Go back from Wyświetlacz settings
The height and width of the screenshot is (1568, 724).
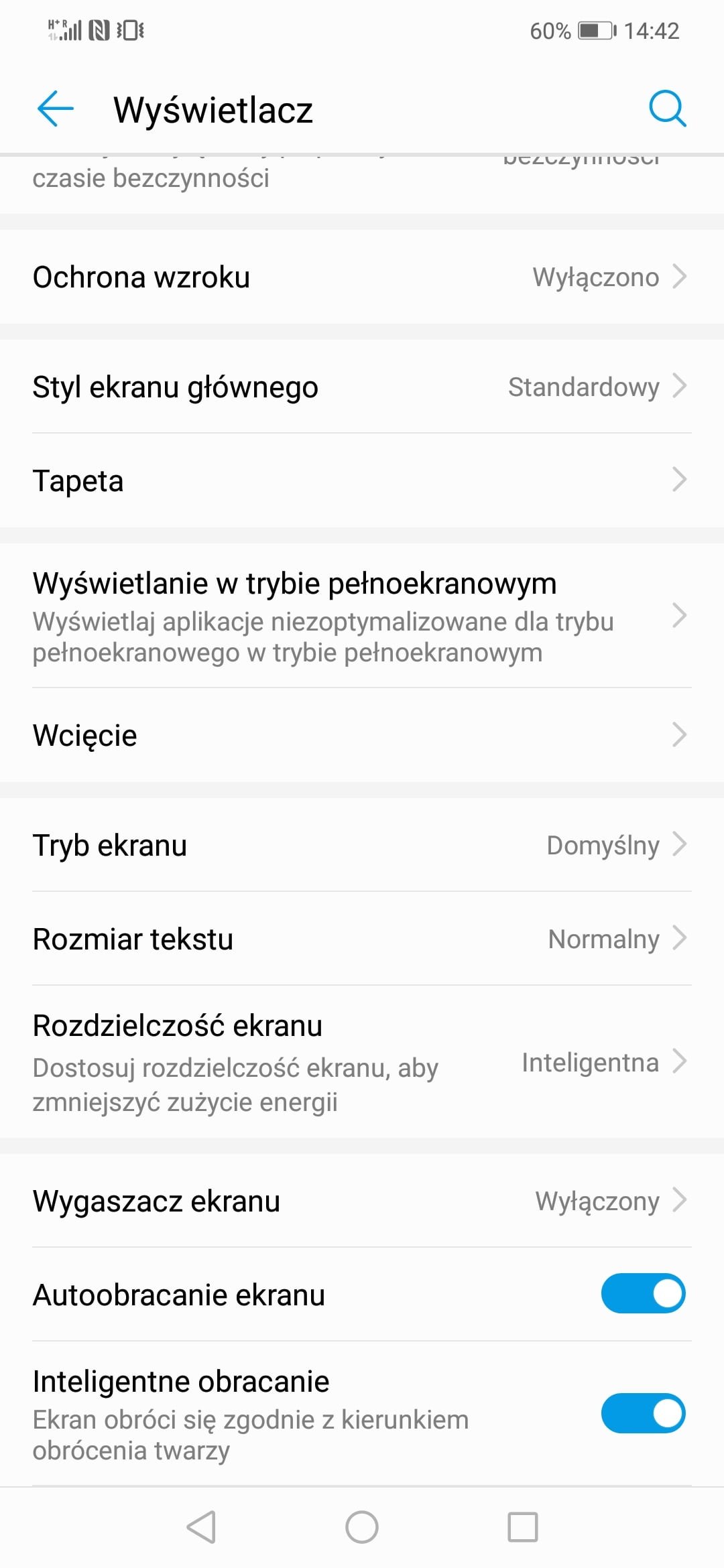point(55,109)
